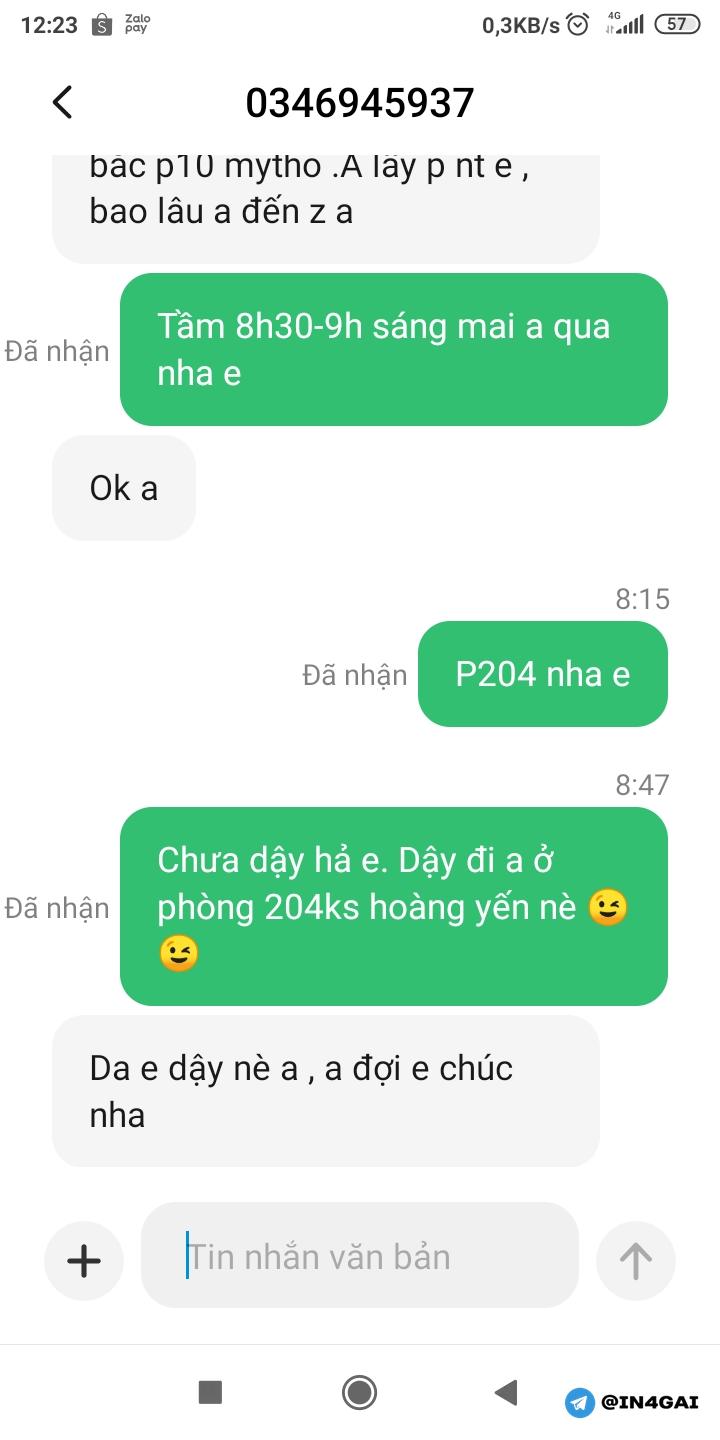Open the plus attachment button
The image size is (720, 1440).
point(84,1260)
